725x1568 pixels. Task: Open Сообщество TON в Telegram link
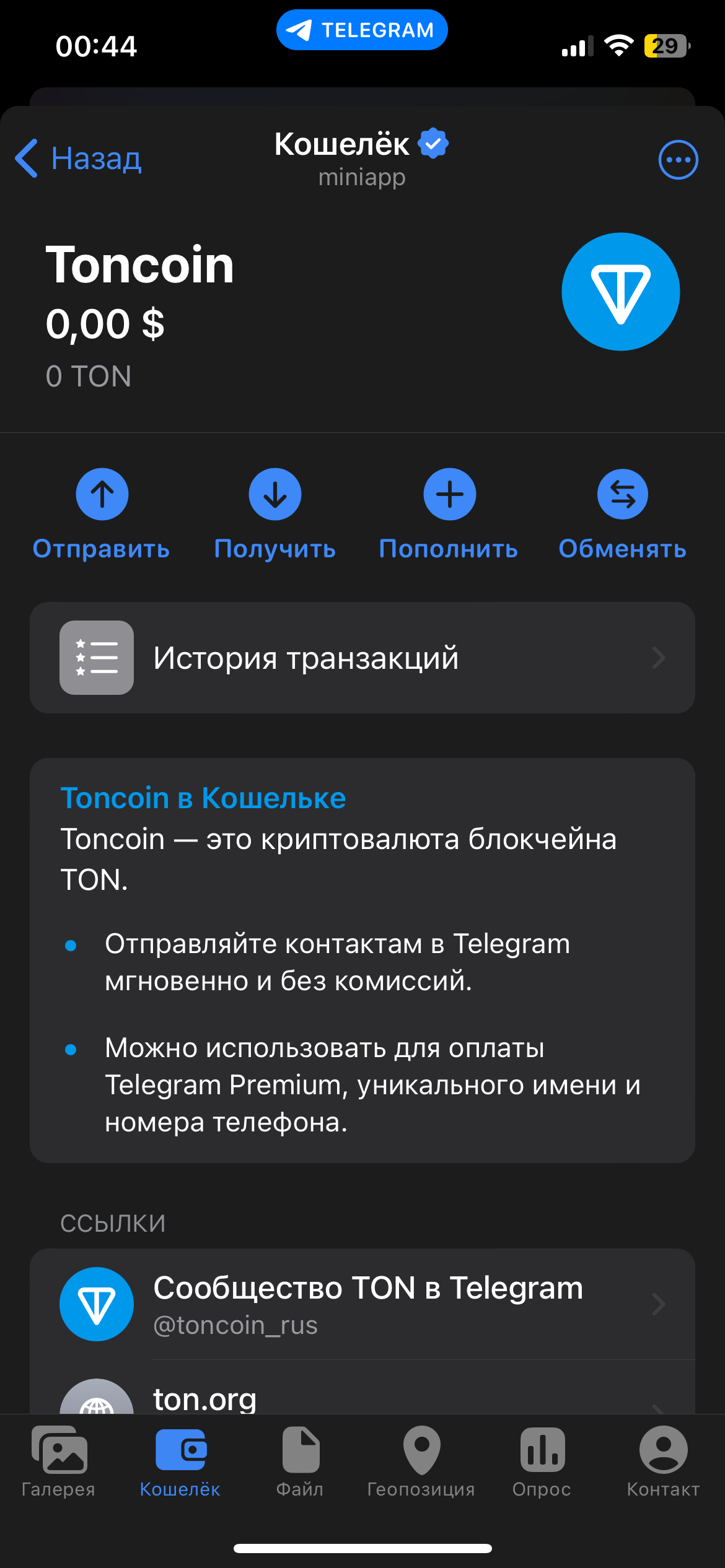[362, 1304]
